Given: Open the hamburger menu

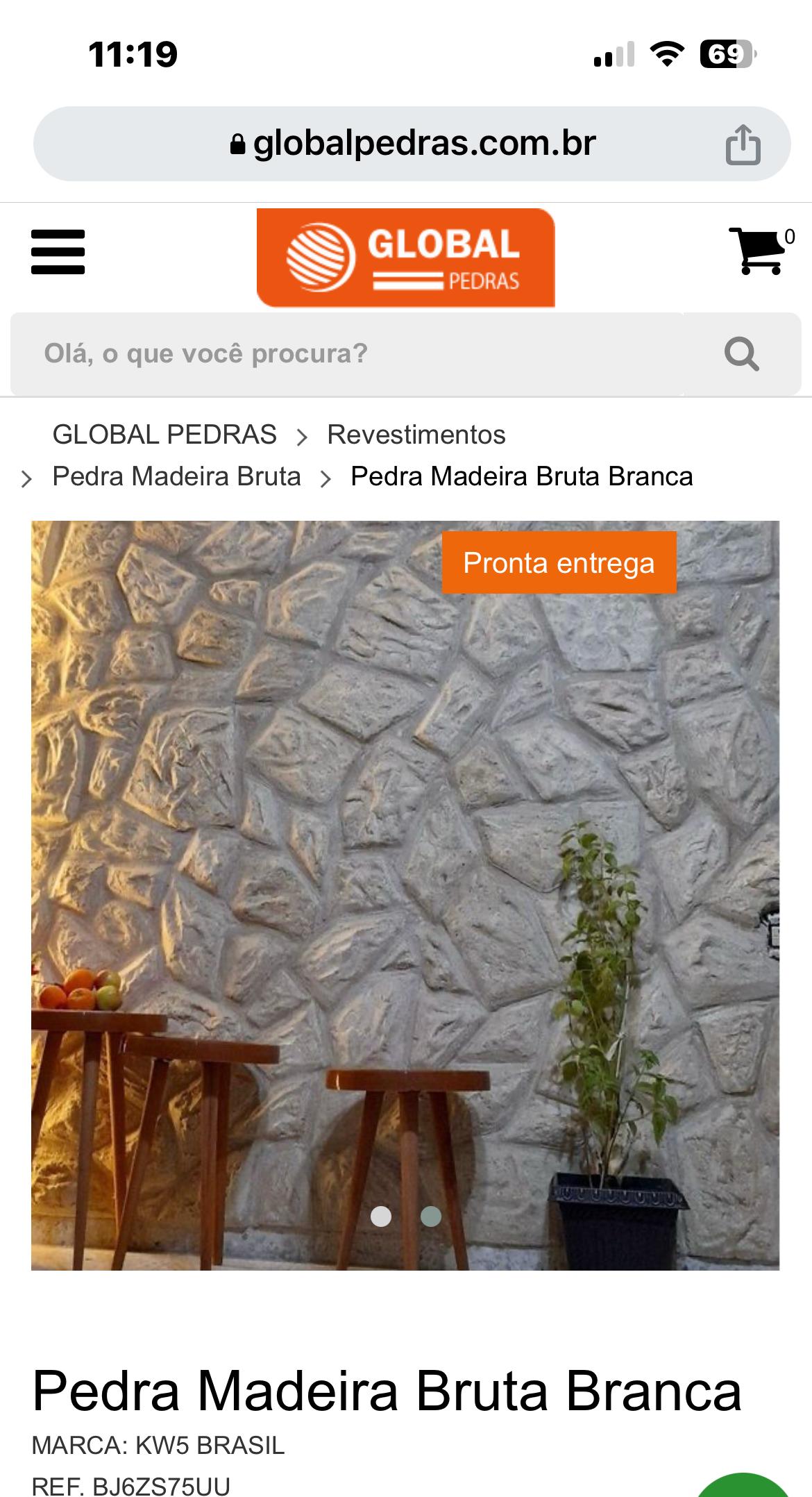Looking at the screenshot, I should click(58, 252).
